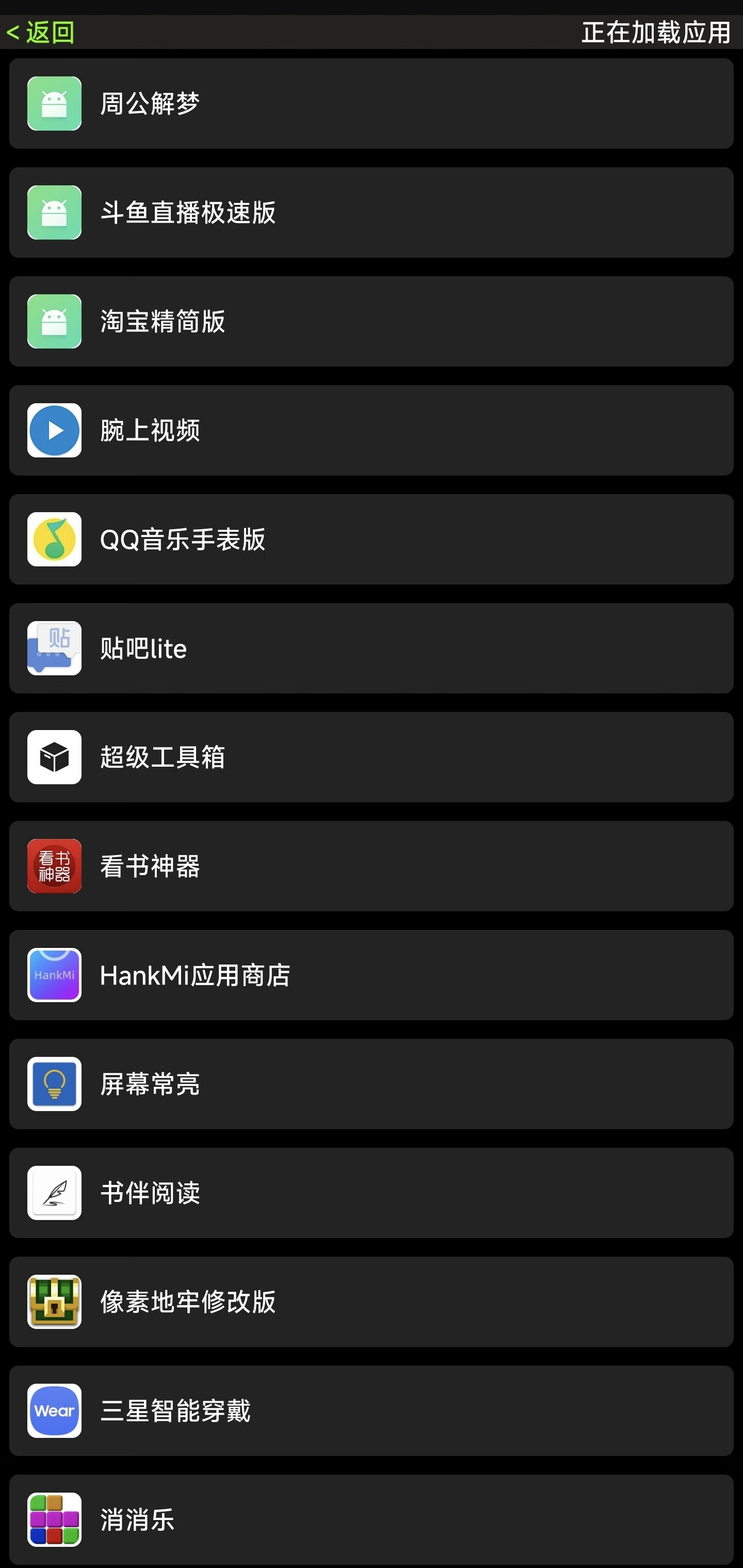Select the 贴吧lite app row
This screenshot has width=743, height=1568.
[371, 647]
